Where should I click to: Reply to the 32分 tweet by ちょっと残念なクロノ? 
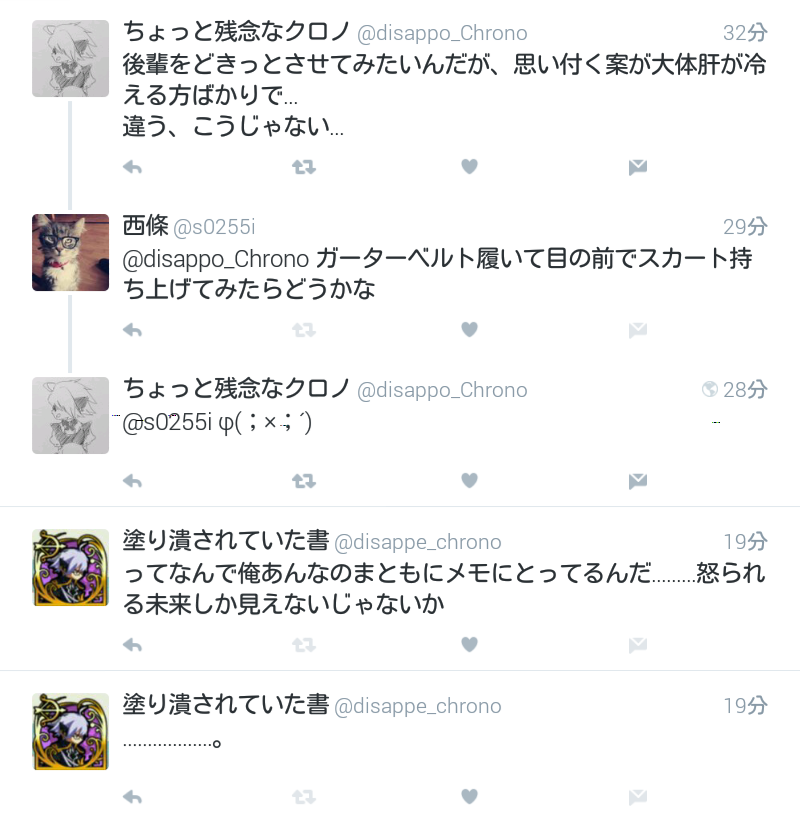133,167
